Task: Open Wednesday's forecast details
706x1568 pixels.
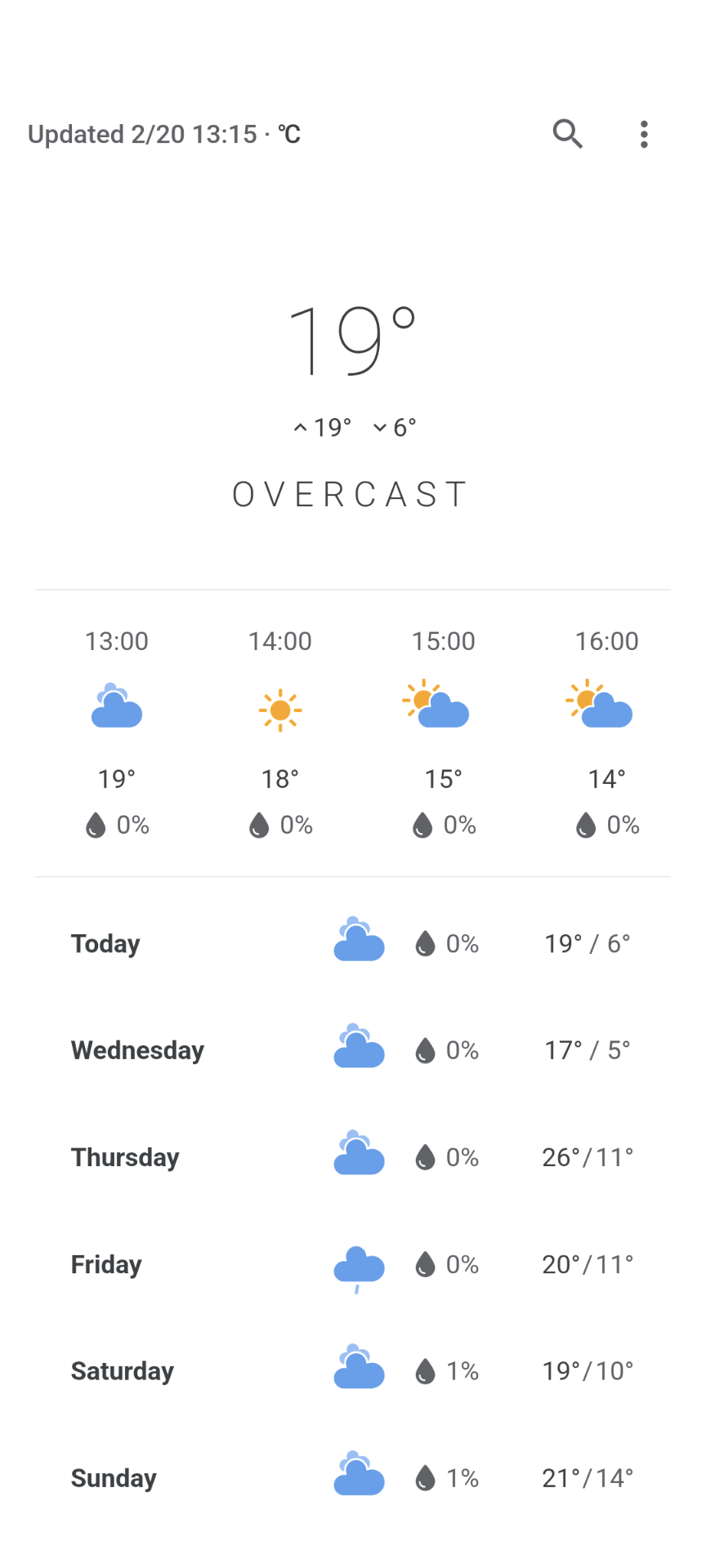Action: click(x=352, y=1050)
